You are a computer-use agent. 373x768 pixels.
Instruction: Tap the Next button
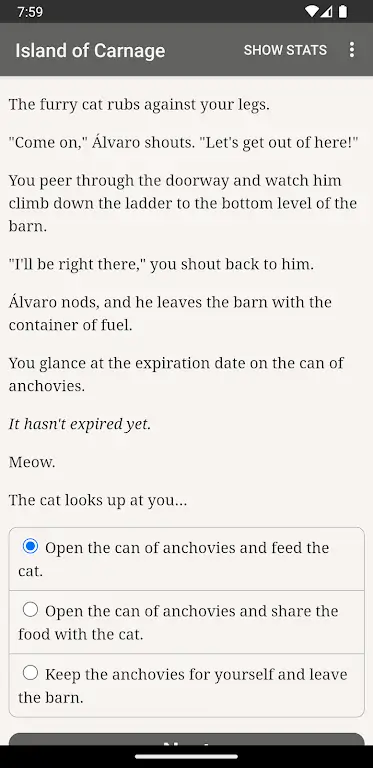[x=186, y=739]
